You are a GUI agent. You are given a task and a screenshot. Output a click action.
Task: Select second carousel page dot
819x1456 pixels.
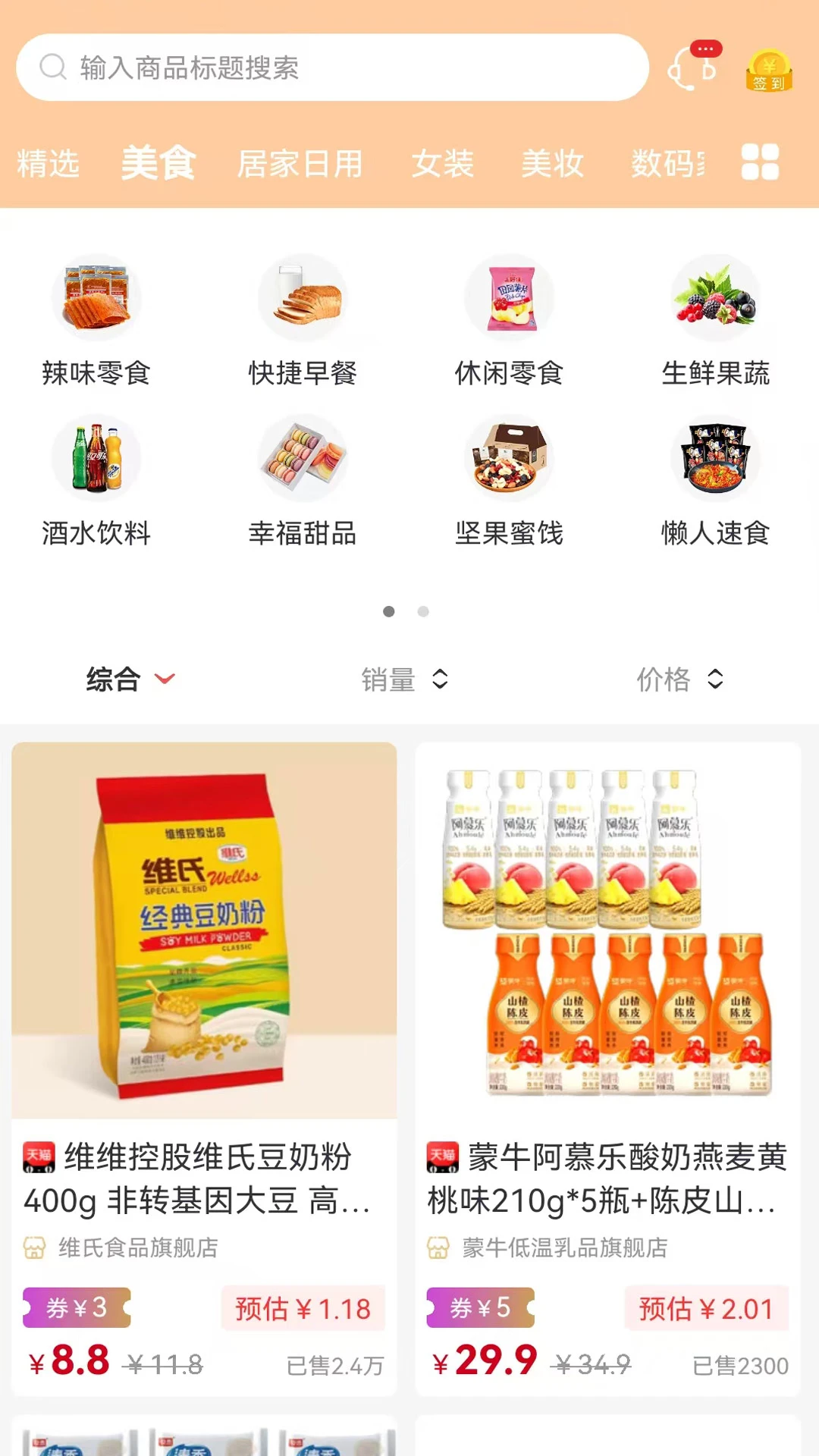(x=422, y=610)
